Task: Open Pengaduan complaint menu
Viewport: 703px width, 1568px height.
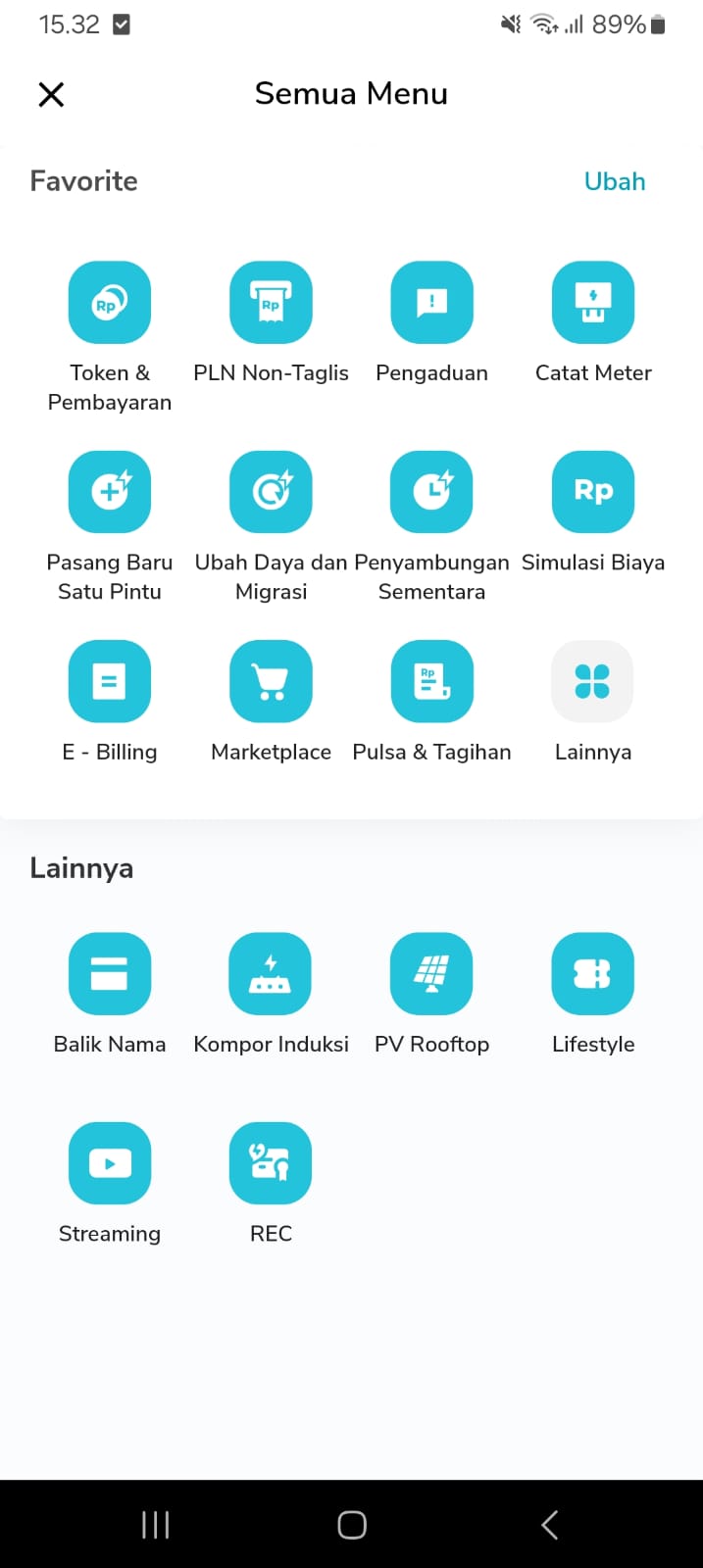Action: pyautogui.click(x=431, y=303)
